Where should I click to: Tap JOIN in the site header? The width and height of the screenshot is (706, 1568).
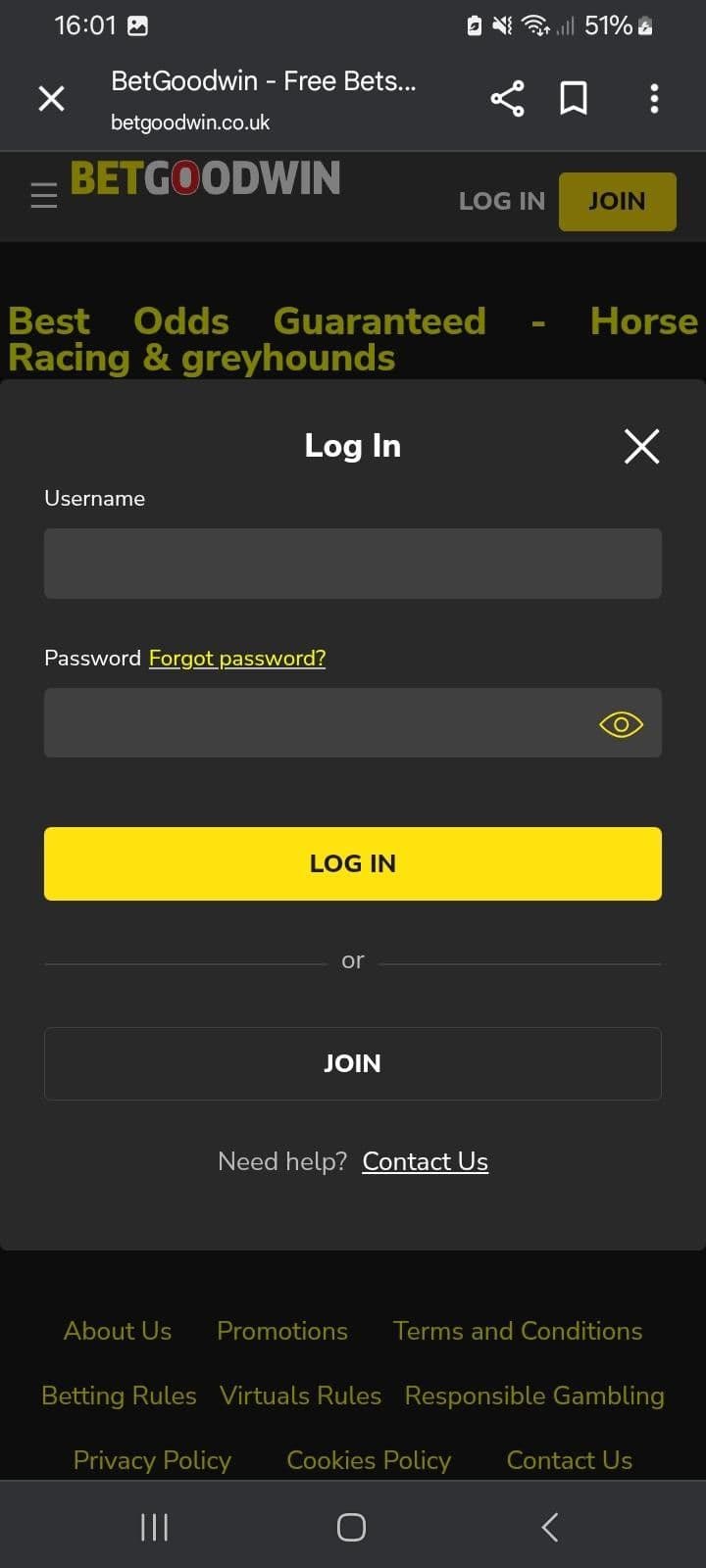click(617, 201)
